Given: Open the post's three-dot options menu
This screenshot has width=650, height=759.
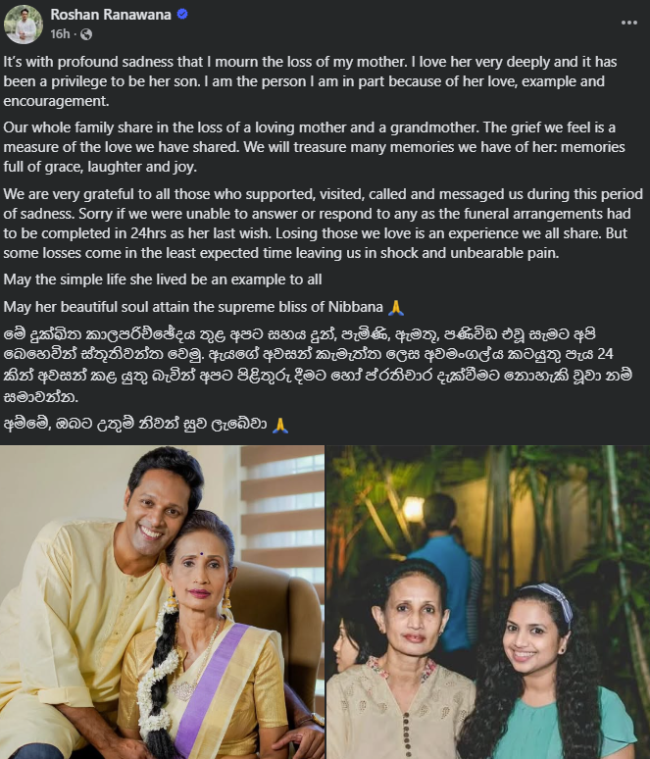Looking at the screenshot, I should [x=628, y=21].
